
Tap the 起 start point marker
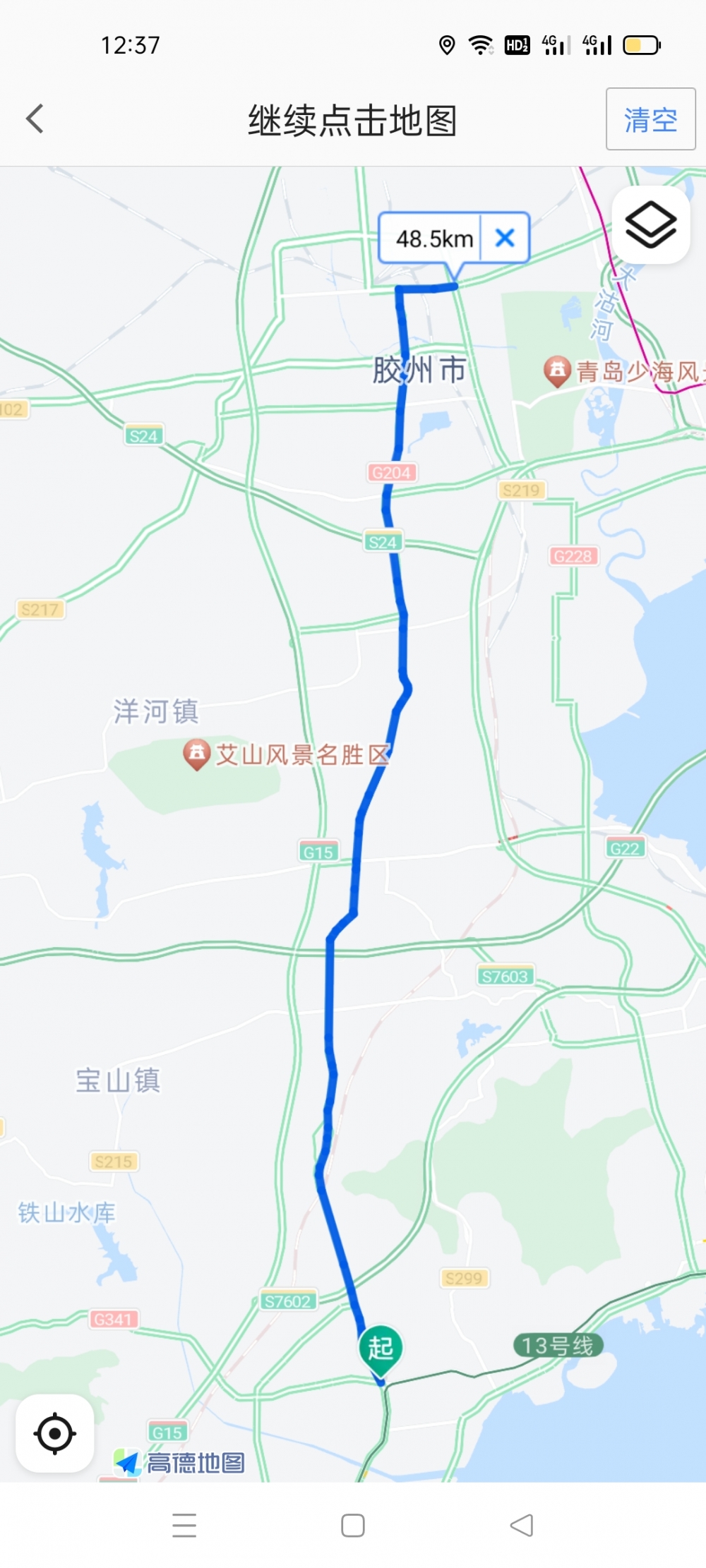pos(381,1348)
